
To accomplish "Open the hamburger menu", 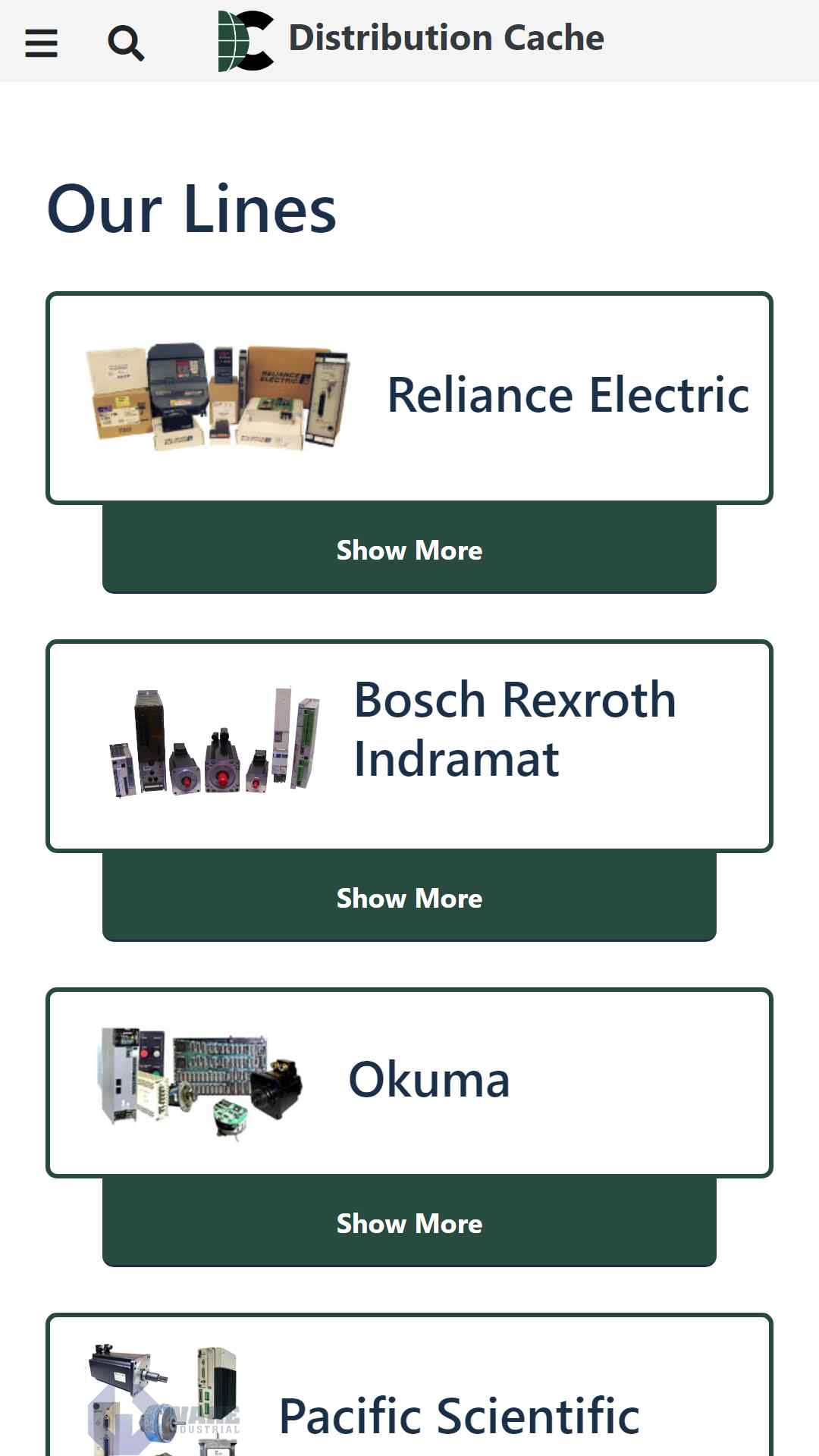I will pos(41,42).
